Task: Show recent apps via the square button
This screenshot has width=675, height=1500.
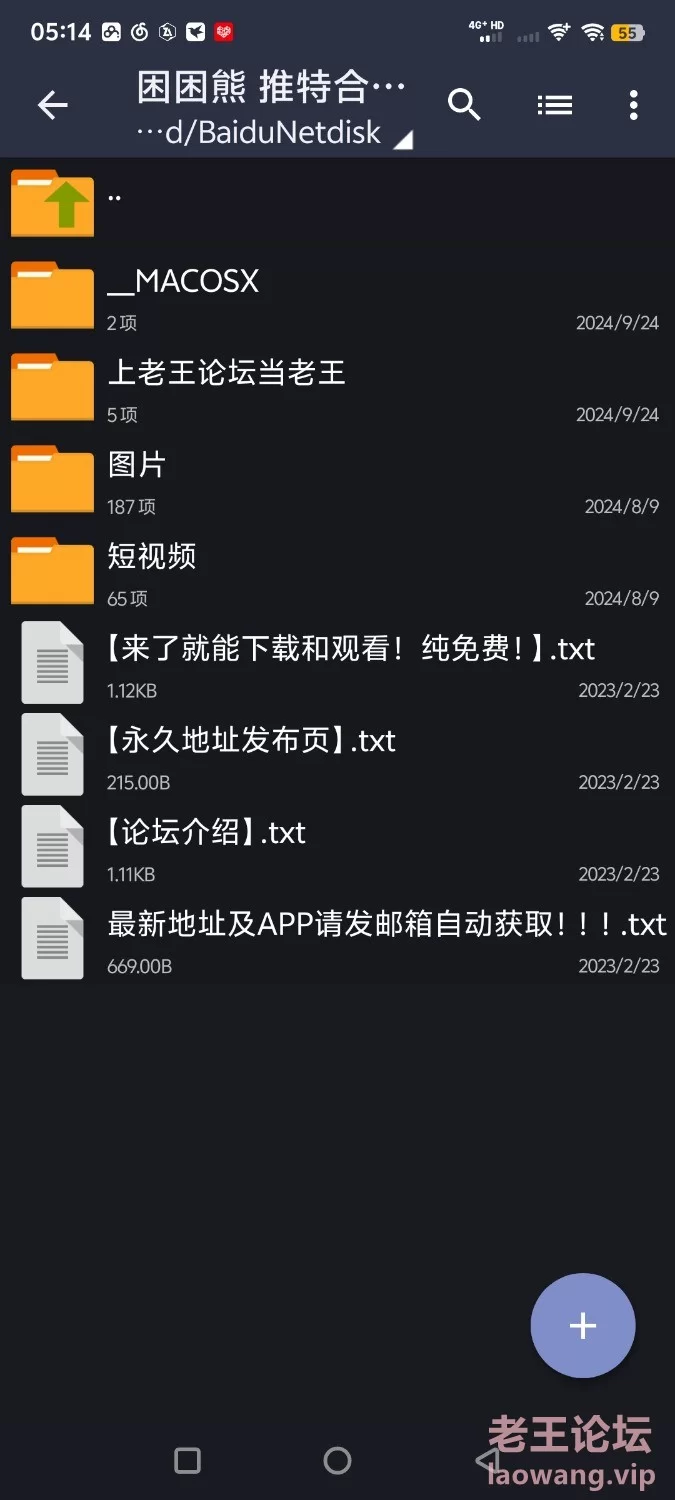Action: (187, 1461)
